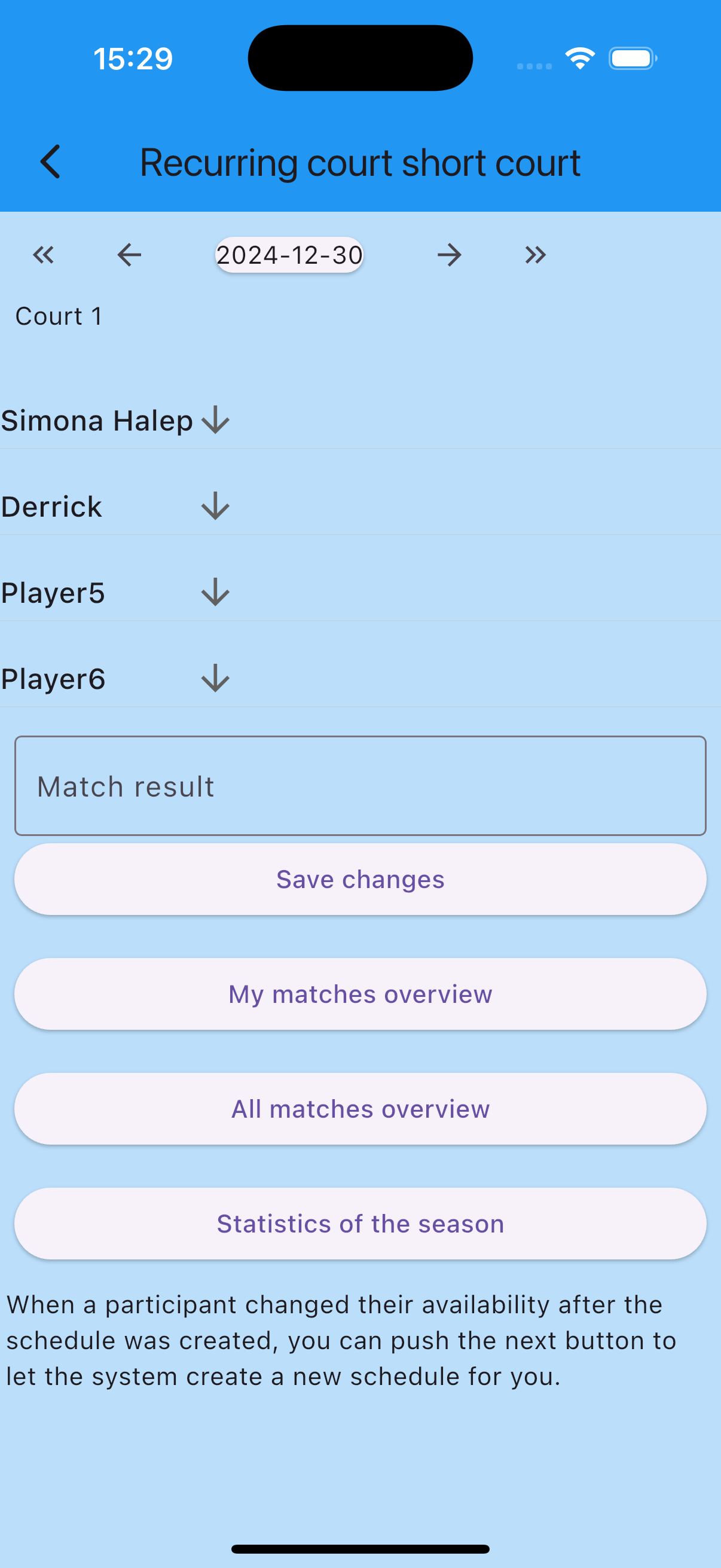
Task: View Statistics of the season
Action: (360, 1224)
